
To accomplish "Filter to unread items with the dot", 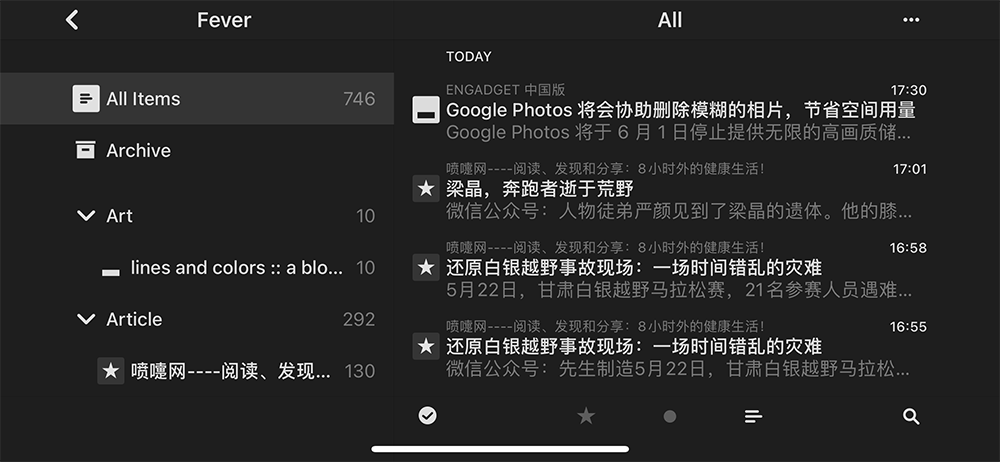I will pos(670,416).
